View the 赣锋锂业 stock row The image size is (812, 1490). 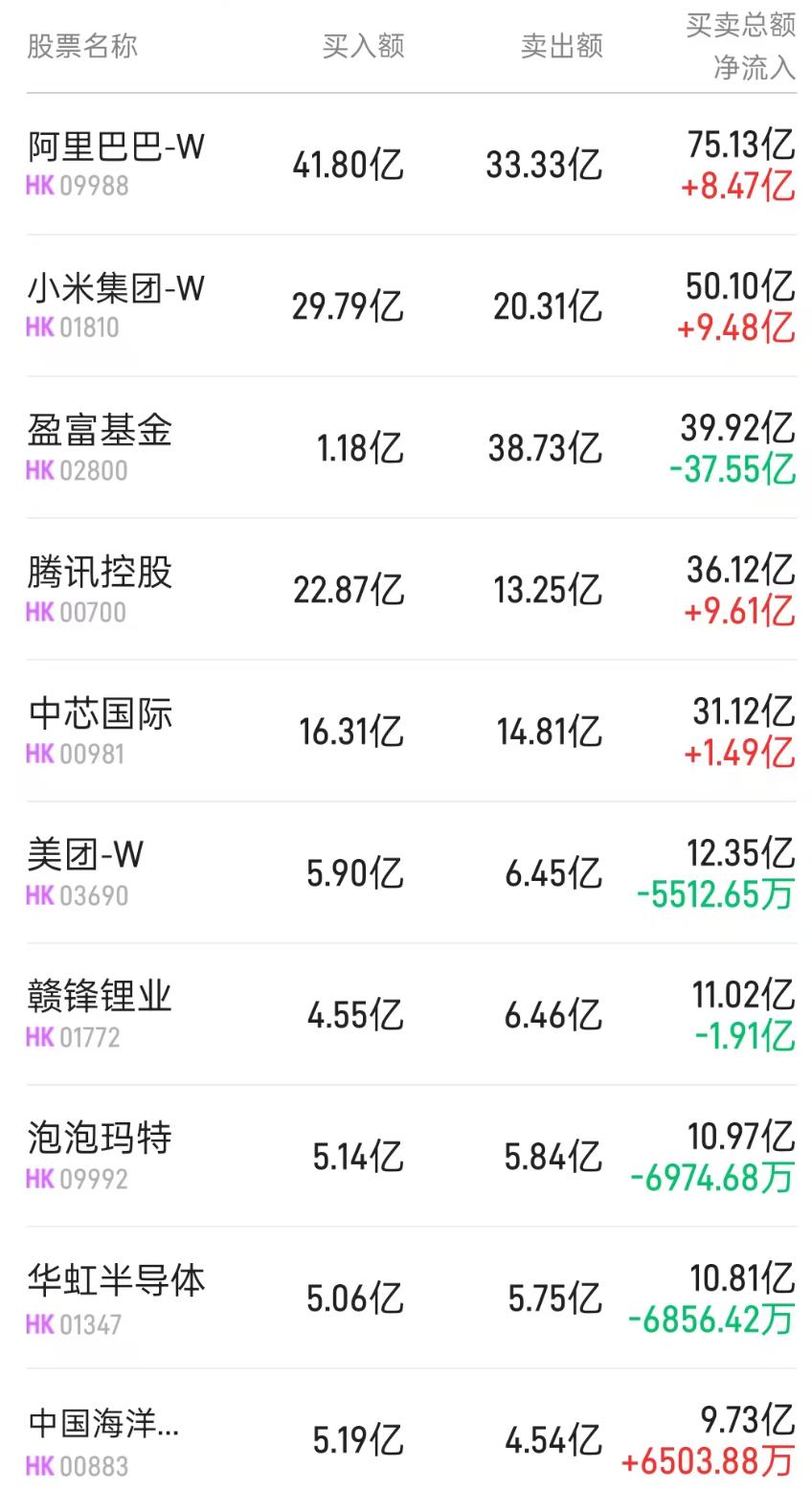point(99,997)
